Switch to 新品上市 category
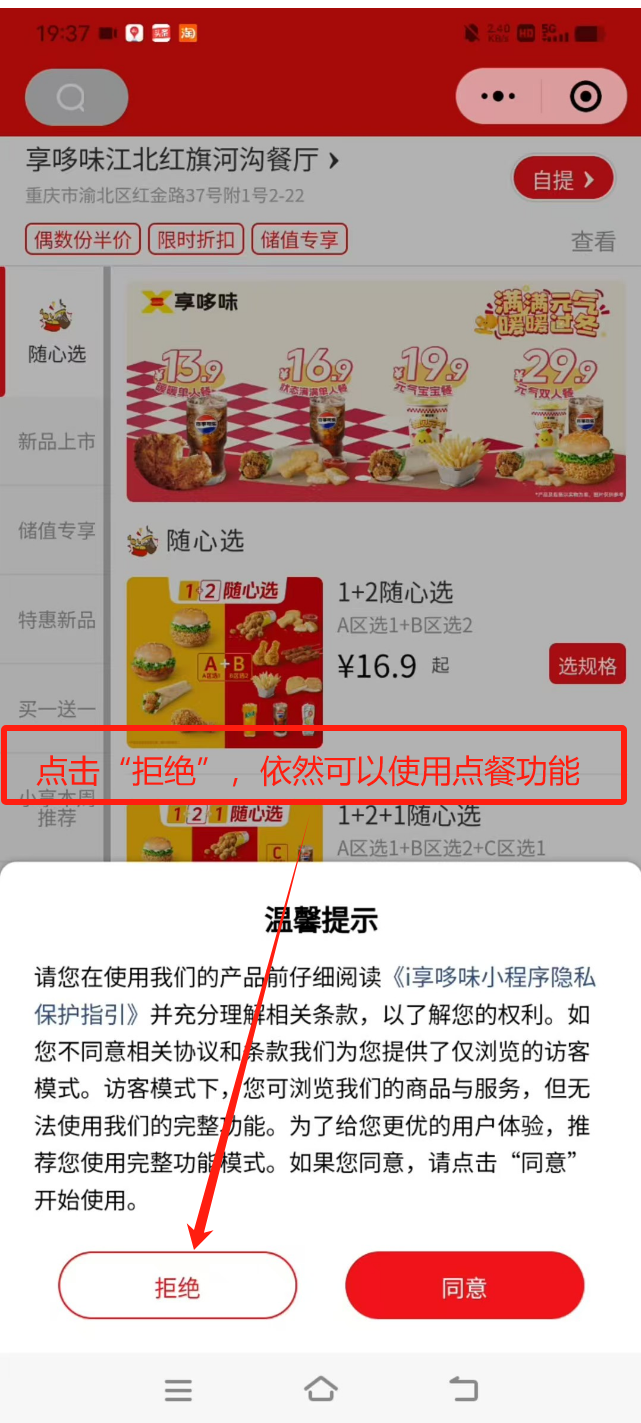This screenshot has width=641, height=1423. pos(56,441)
